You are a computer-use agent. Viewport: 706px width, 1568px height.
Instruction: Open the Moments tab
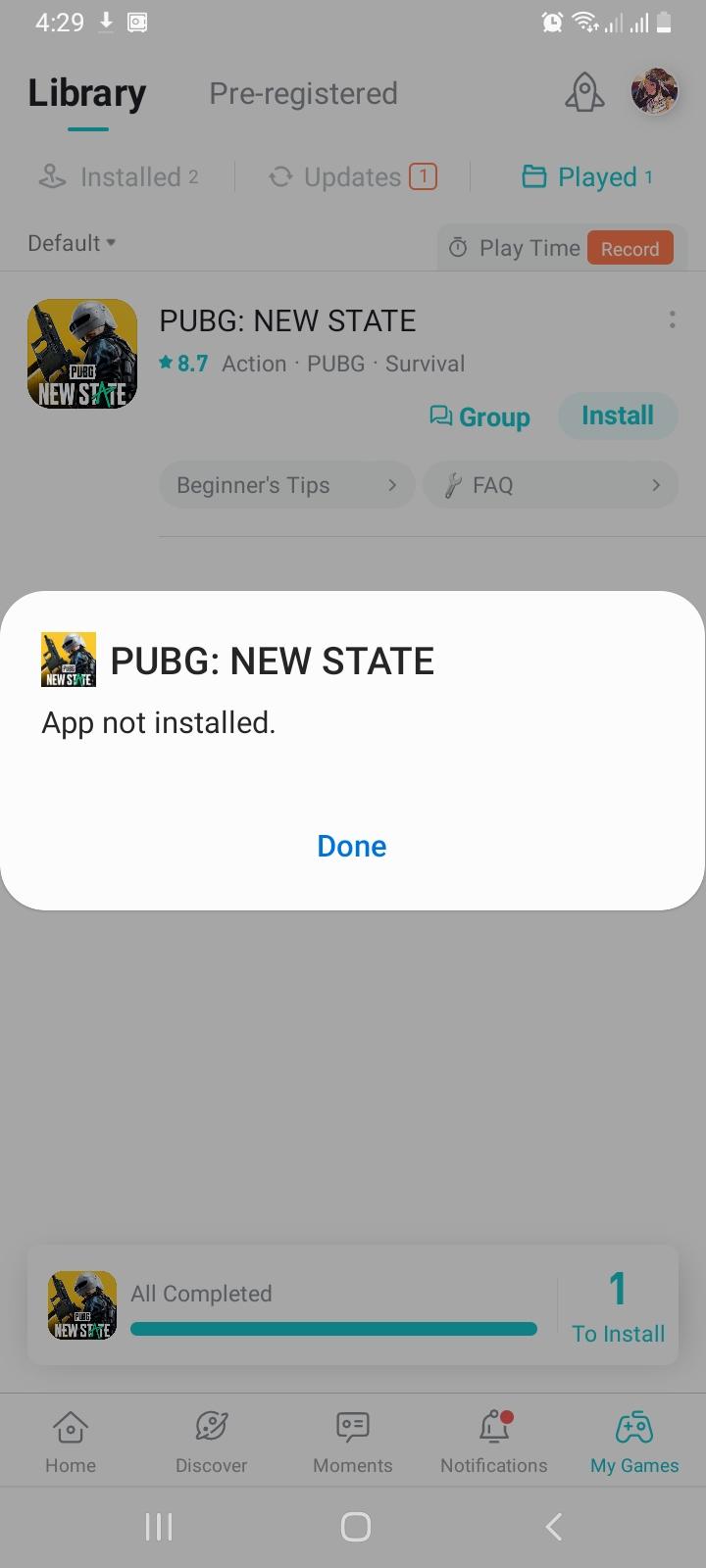pos(352,1441)
